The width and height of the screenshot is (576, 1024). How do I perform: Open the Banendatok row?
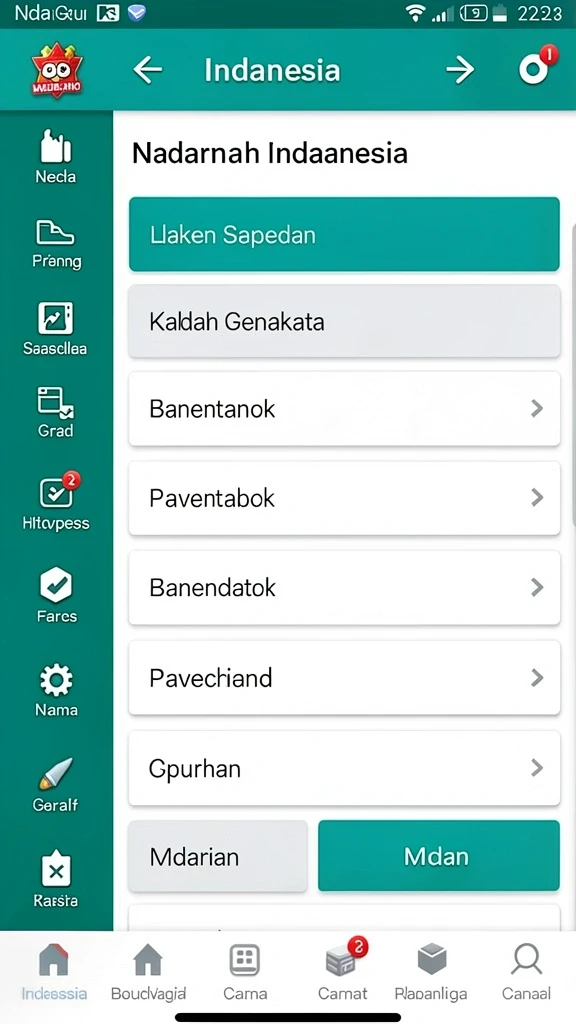click(344, 588)
